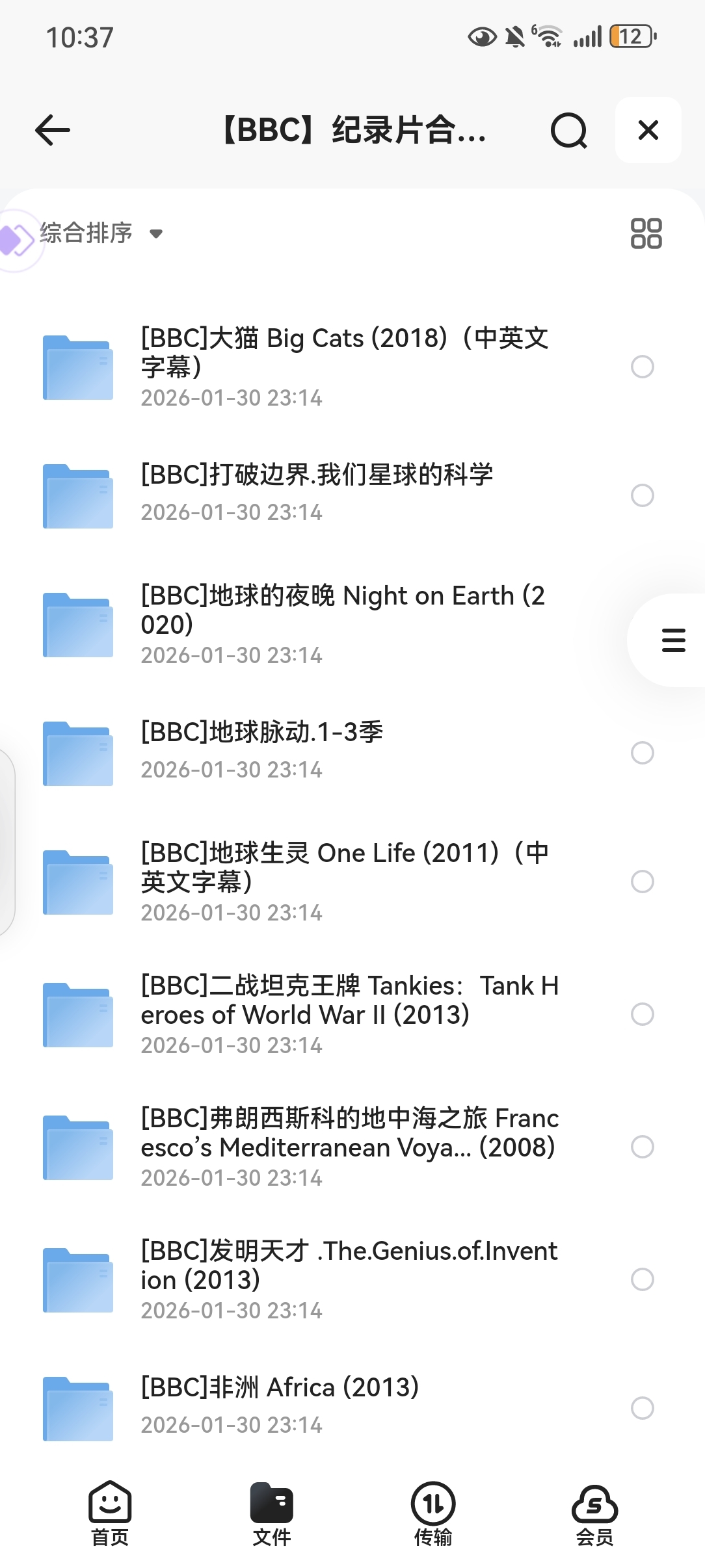
Task: Select the 打破边界.我们星球的科学 folder checkbox
Action: click(642, 495)
